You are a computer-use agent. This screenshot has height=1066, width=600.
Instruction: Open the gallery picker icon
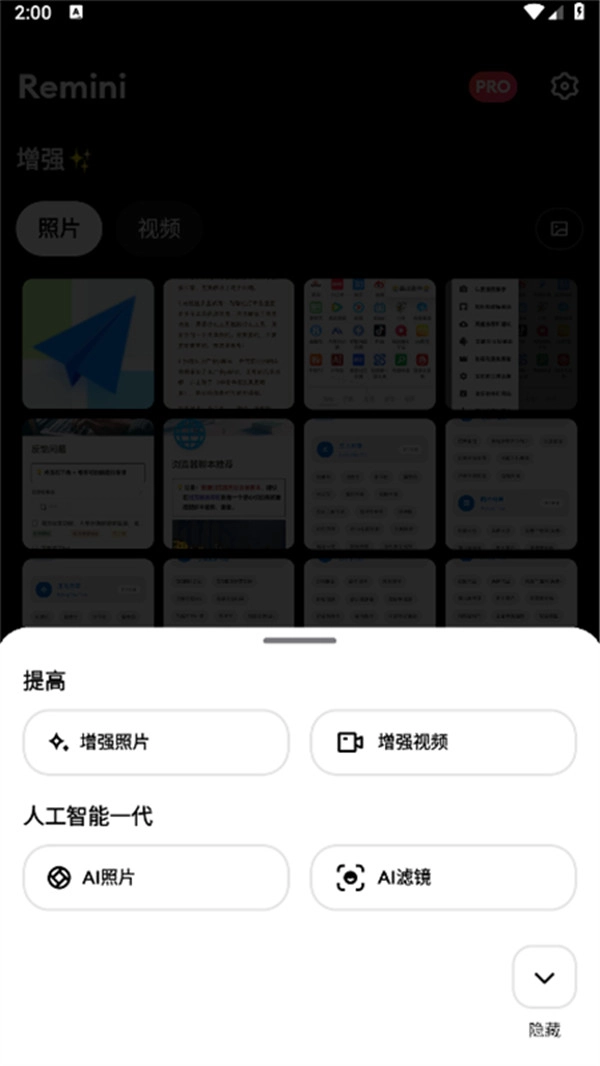559,229
